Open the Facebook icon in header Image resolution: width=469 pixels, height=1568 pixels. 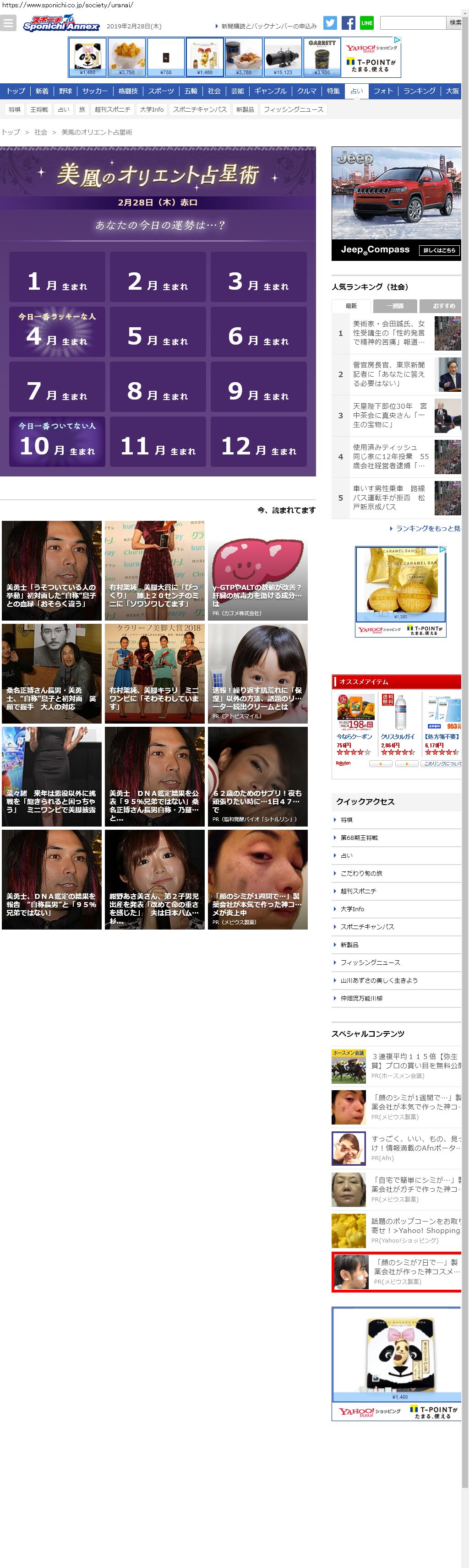[349, 23]
